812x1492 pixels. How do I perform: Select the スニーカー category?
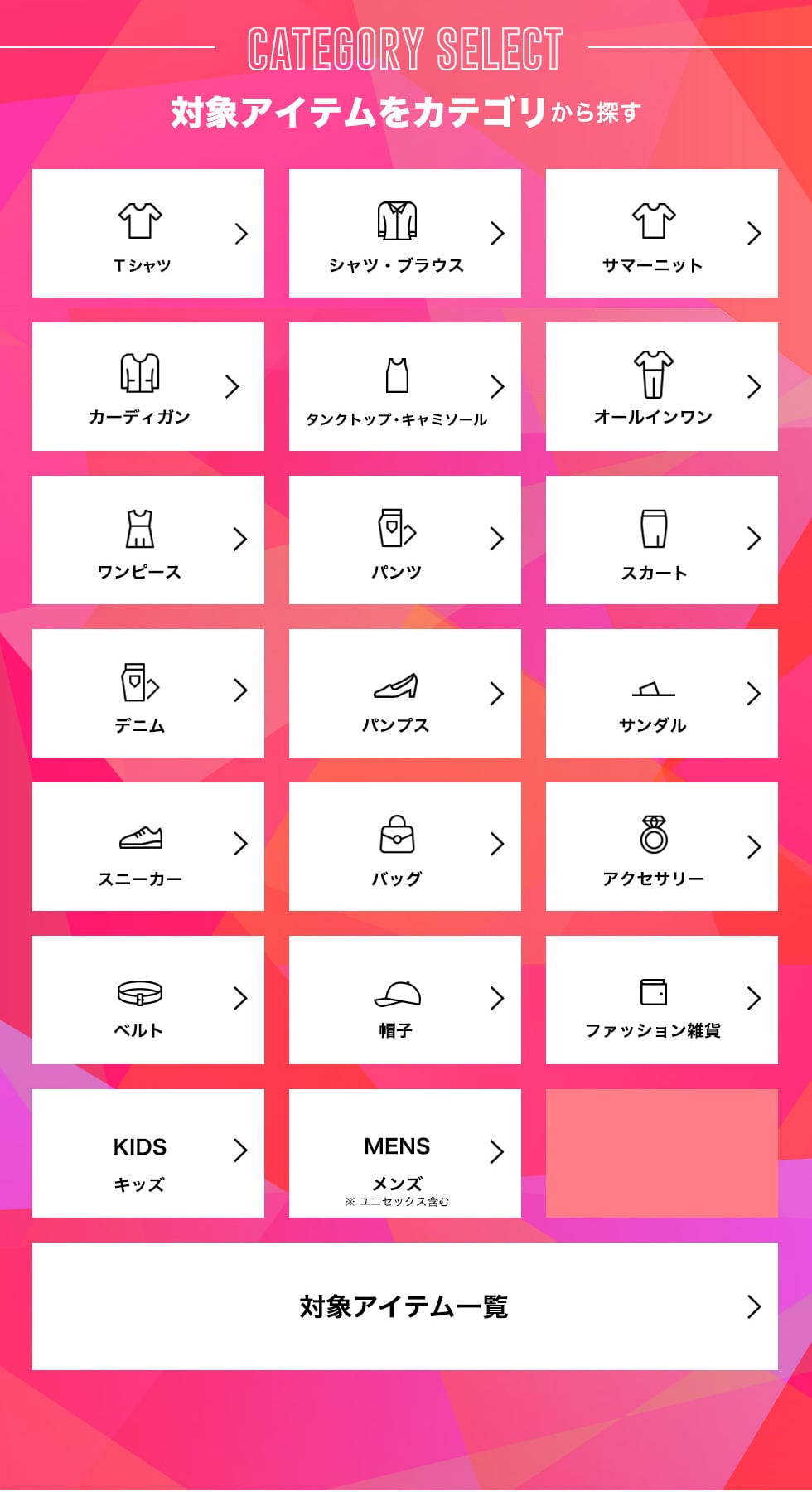147,847
